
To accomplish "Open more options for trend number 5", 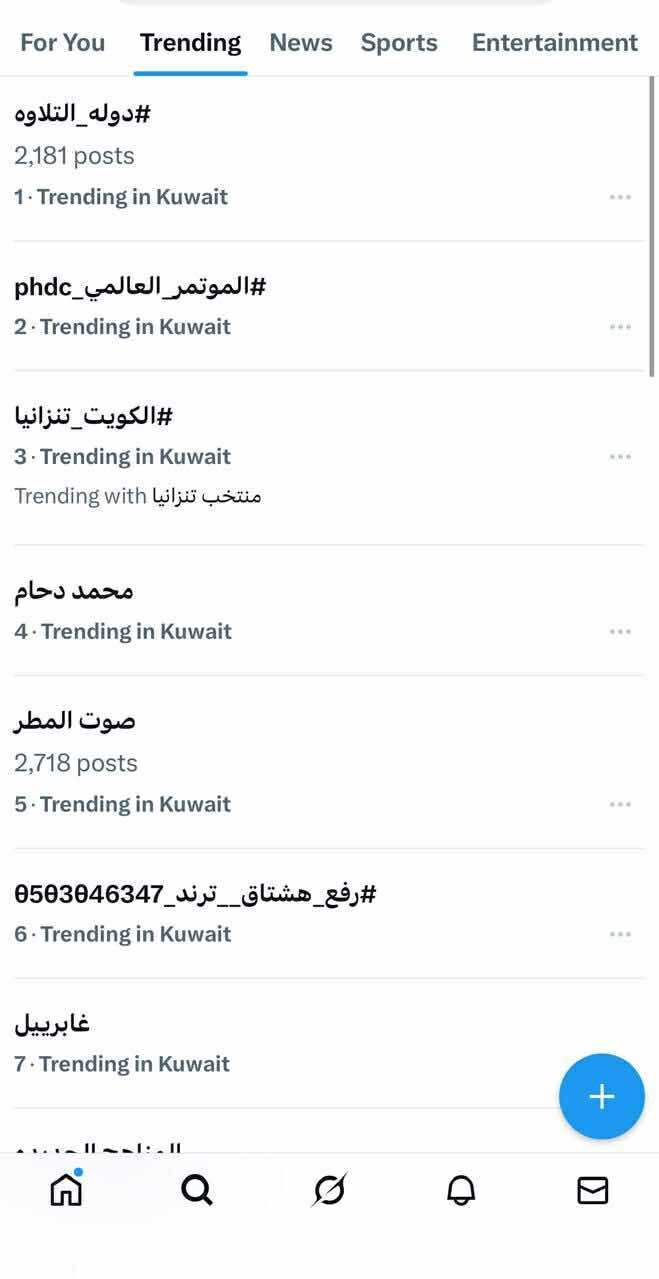I will tap(620, 804).
